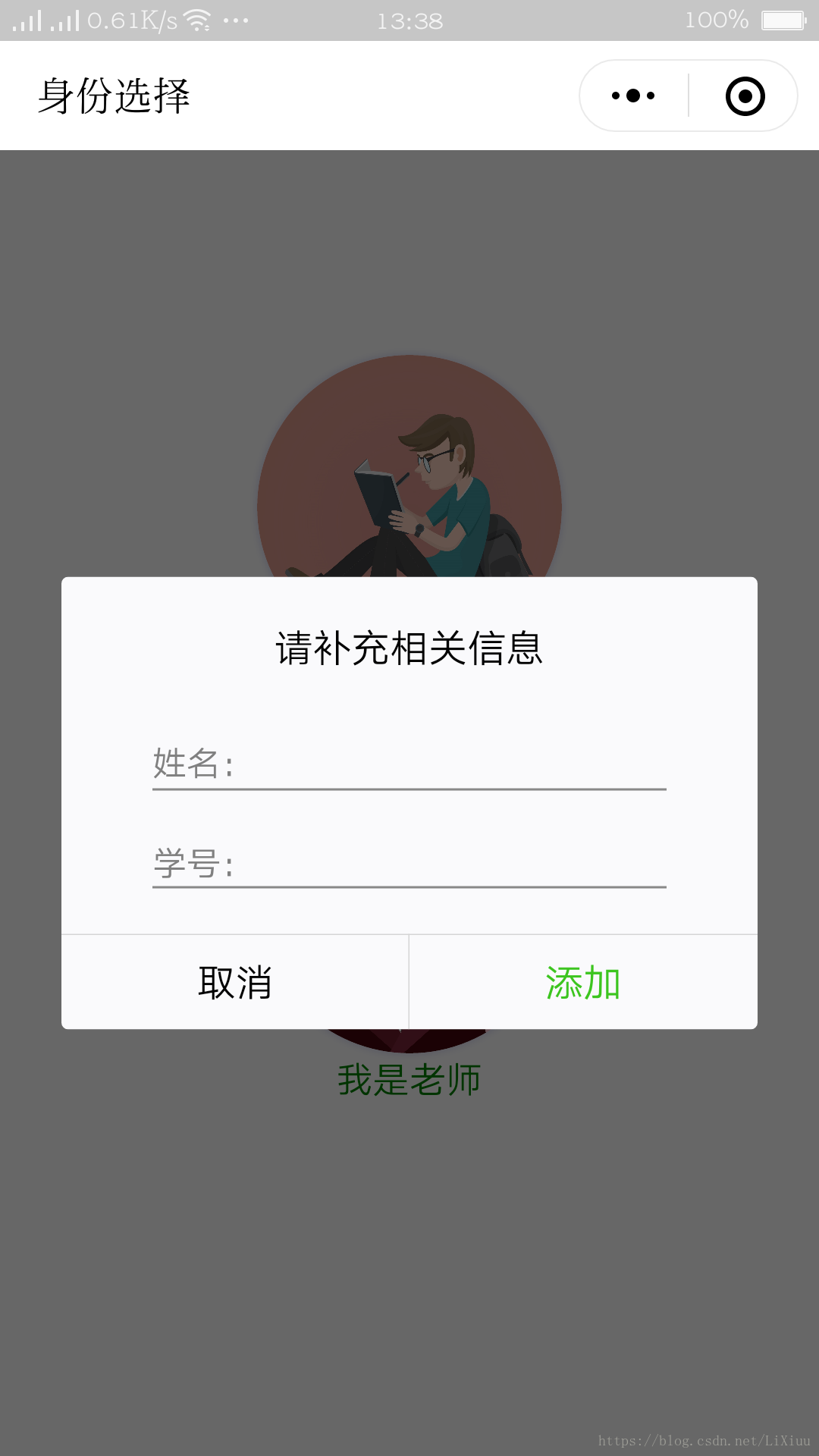Cancel the dialog with 取消

pyautogui.click(x=235, y=983)
